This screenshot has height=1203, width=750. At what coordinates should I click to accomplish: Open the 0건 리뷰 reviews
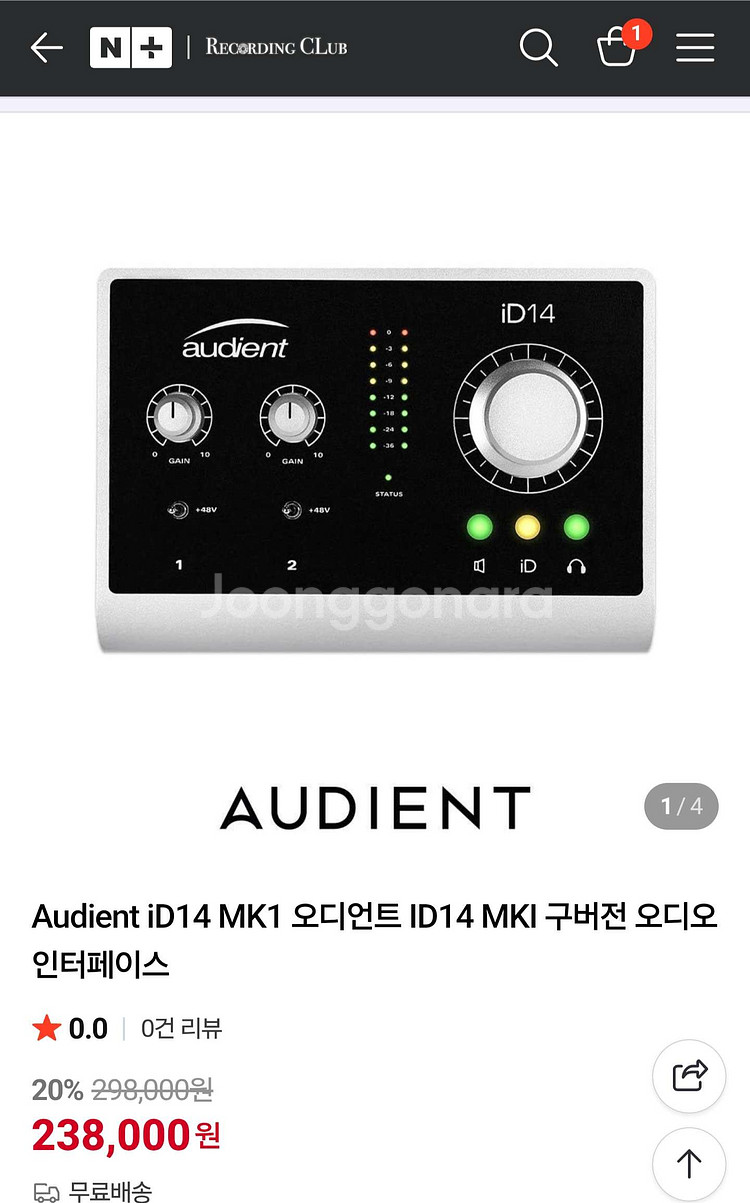coord(181,1028)
